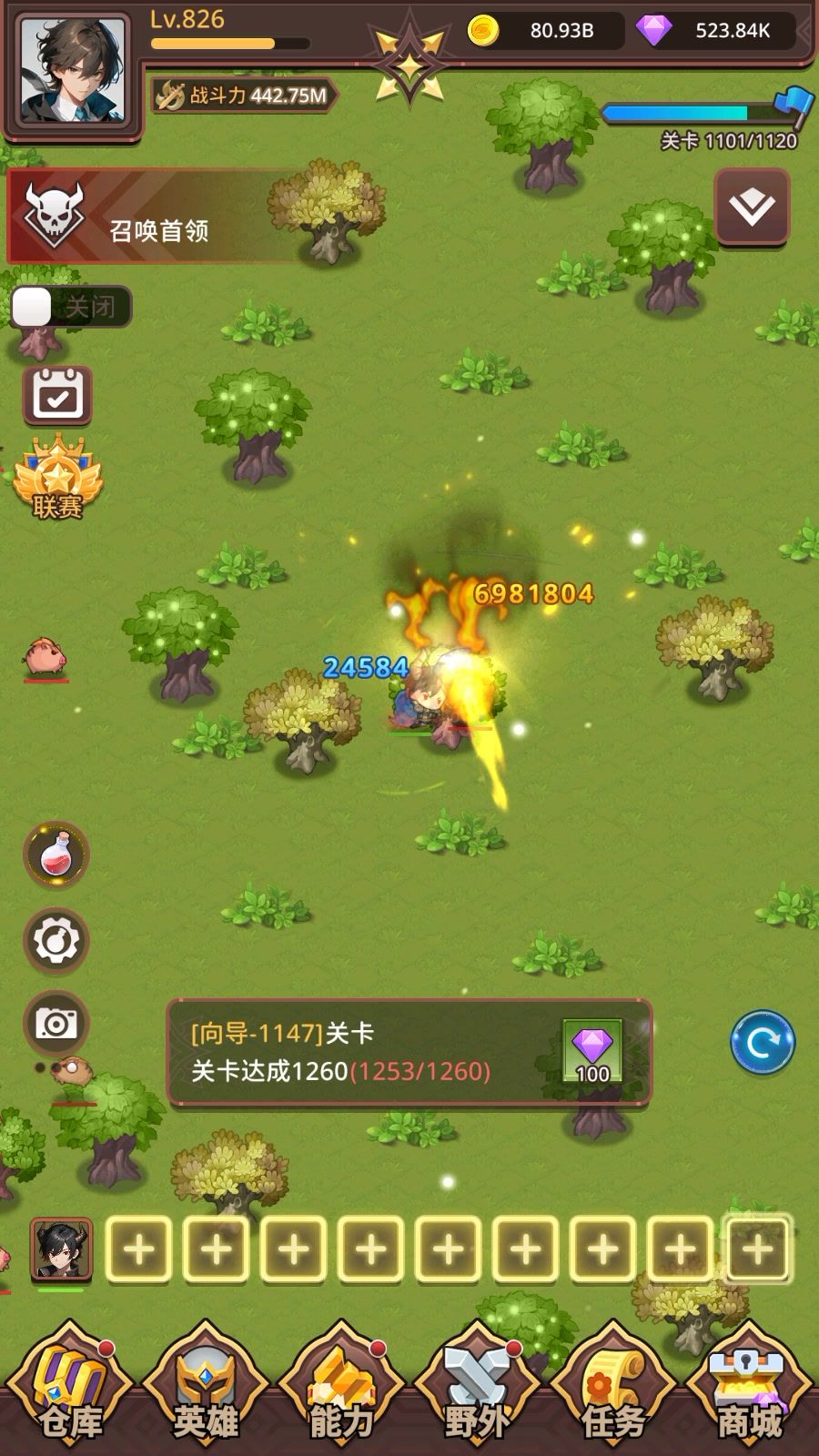Tap the camera screenshot icon
The width and height of the screenshot is (819, 1456).
click(56, 1024)
